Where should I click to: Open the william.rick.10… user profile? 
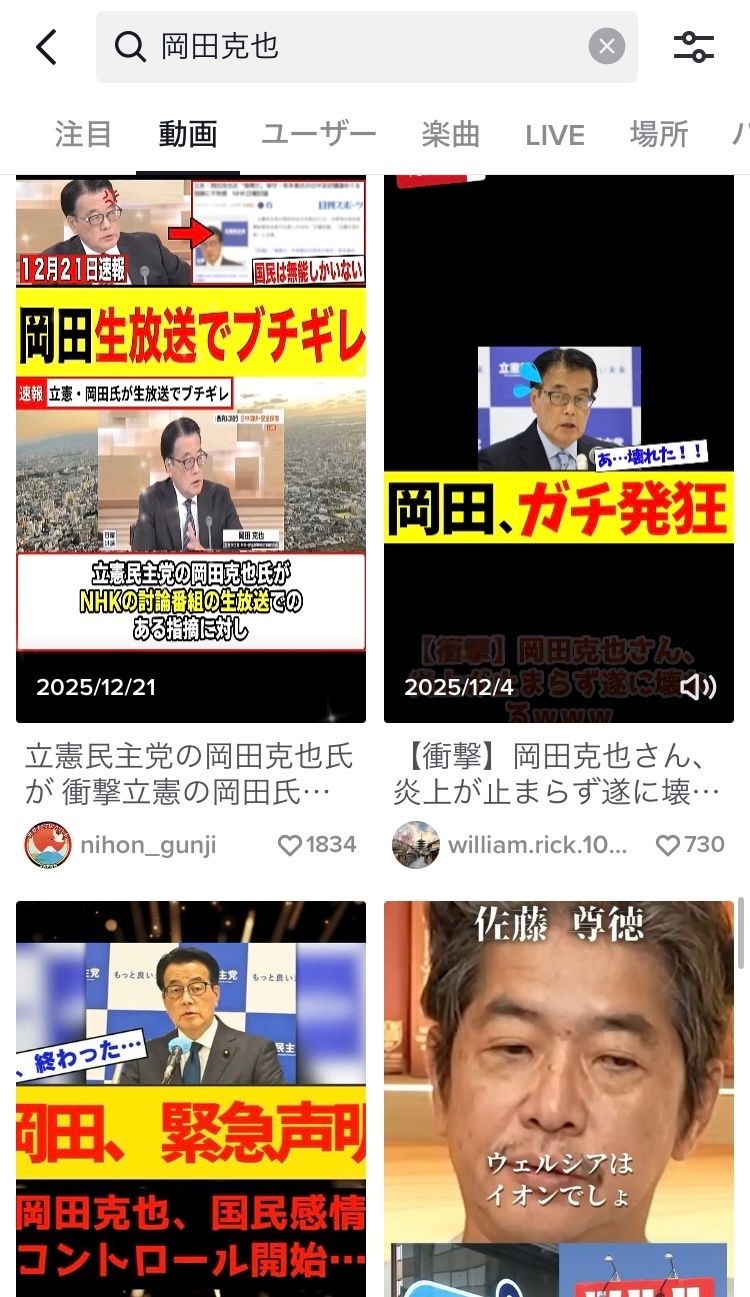pyautogui.click(x=510, y=845)
